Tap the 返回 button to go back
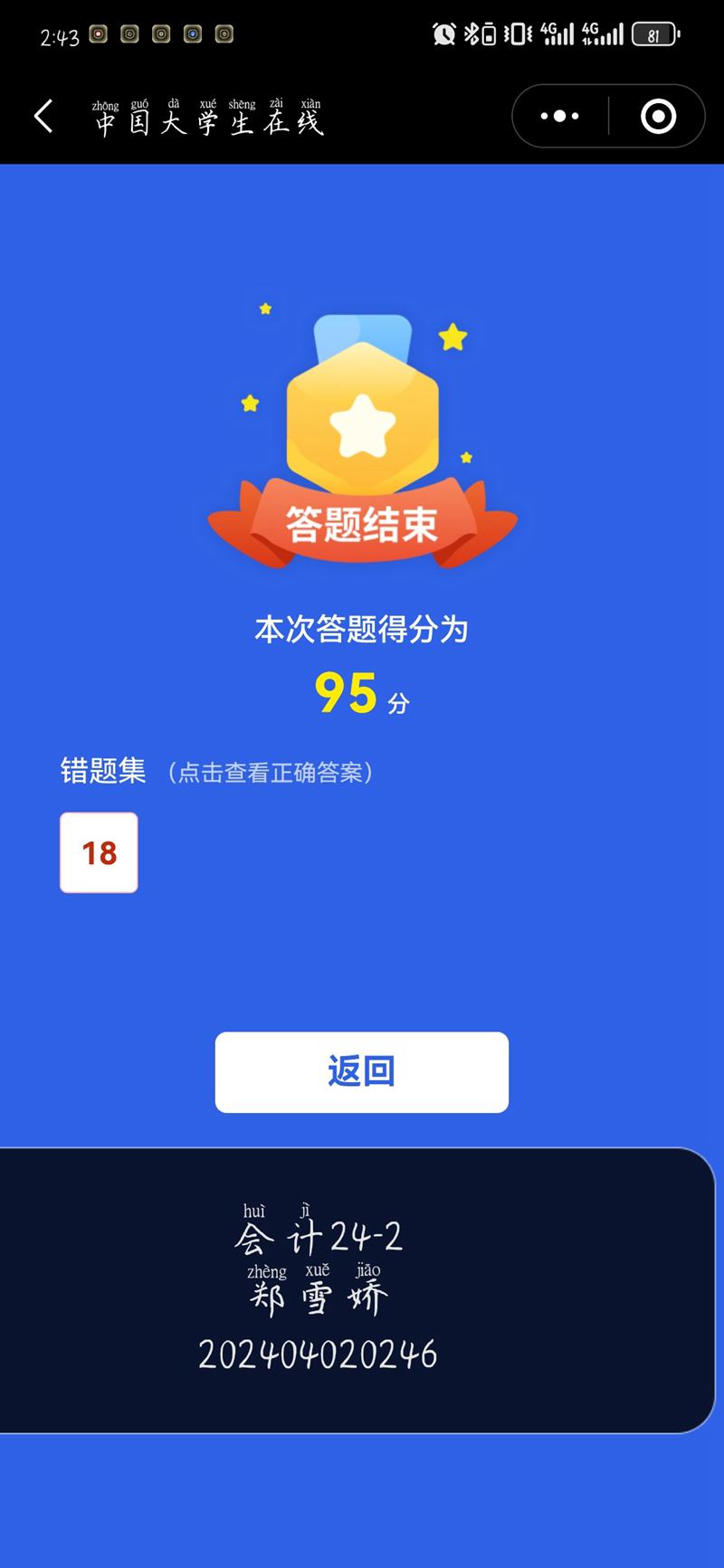The height and width of the screenshot is (1568, 724). click(x=362, y=1070)
